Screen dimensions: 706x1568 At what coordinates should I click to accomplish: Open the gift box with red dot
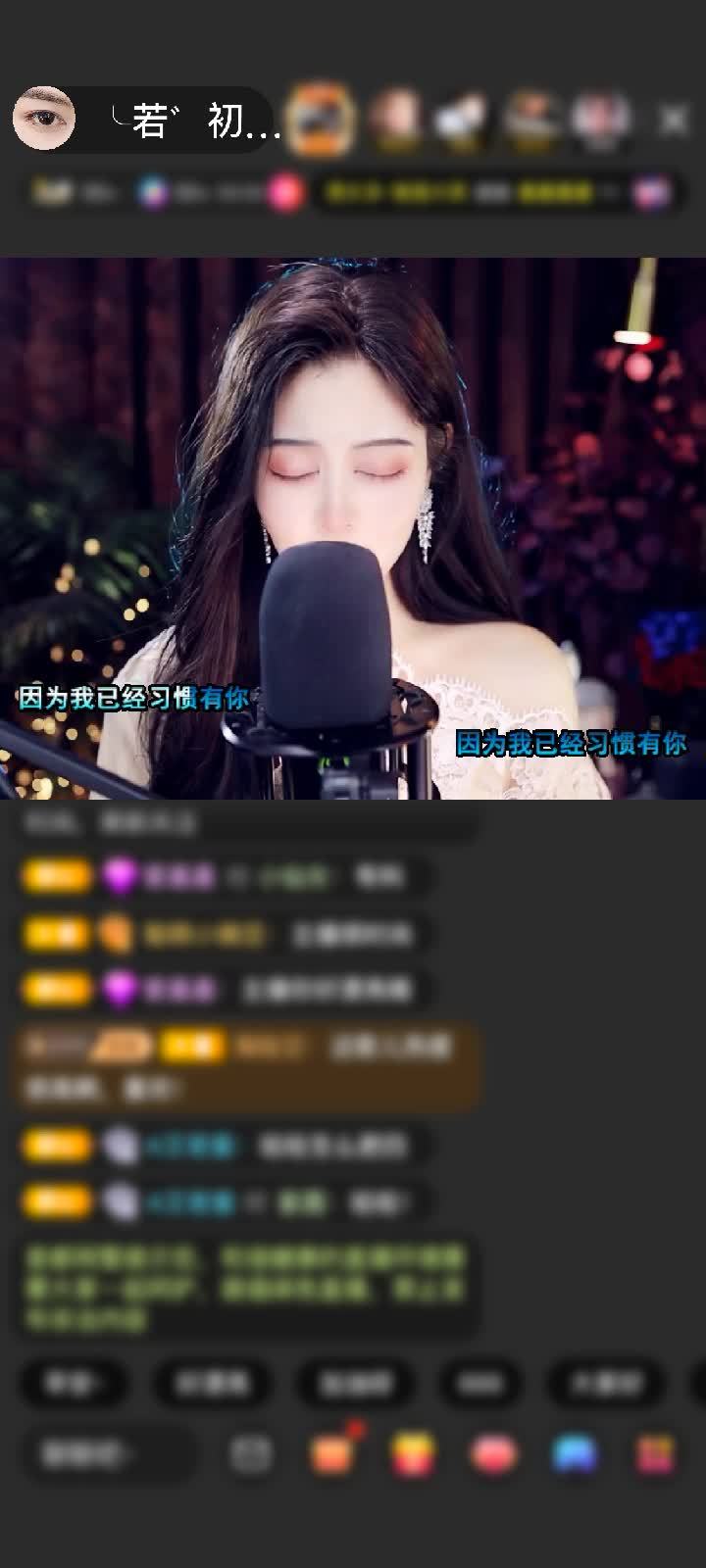[332, 1453]
